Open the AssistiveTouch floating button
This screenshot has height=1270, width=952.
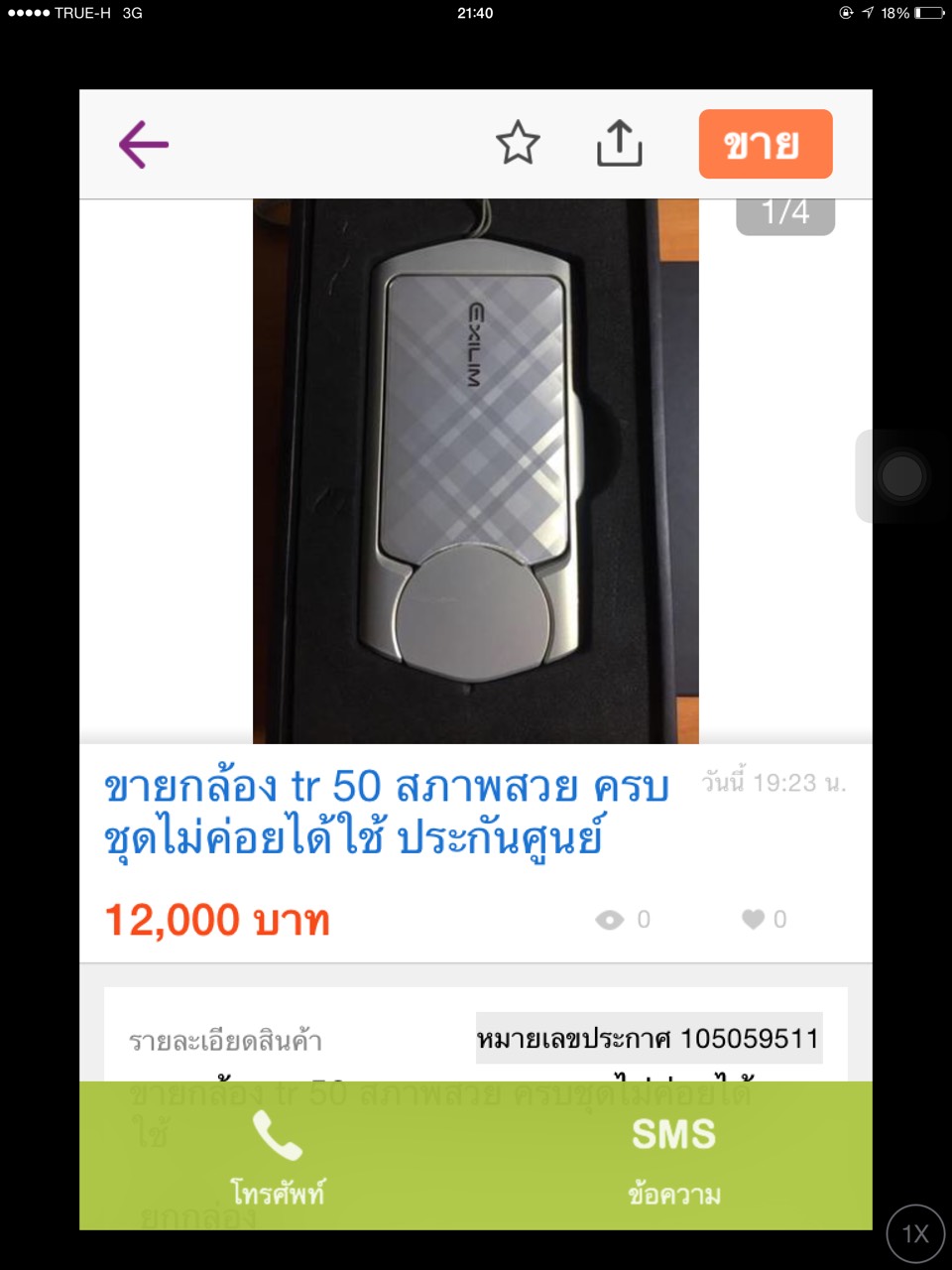pos(901,476)
